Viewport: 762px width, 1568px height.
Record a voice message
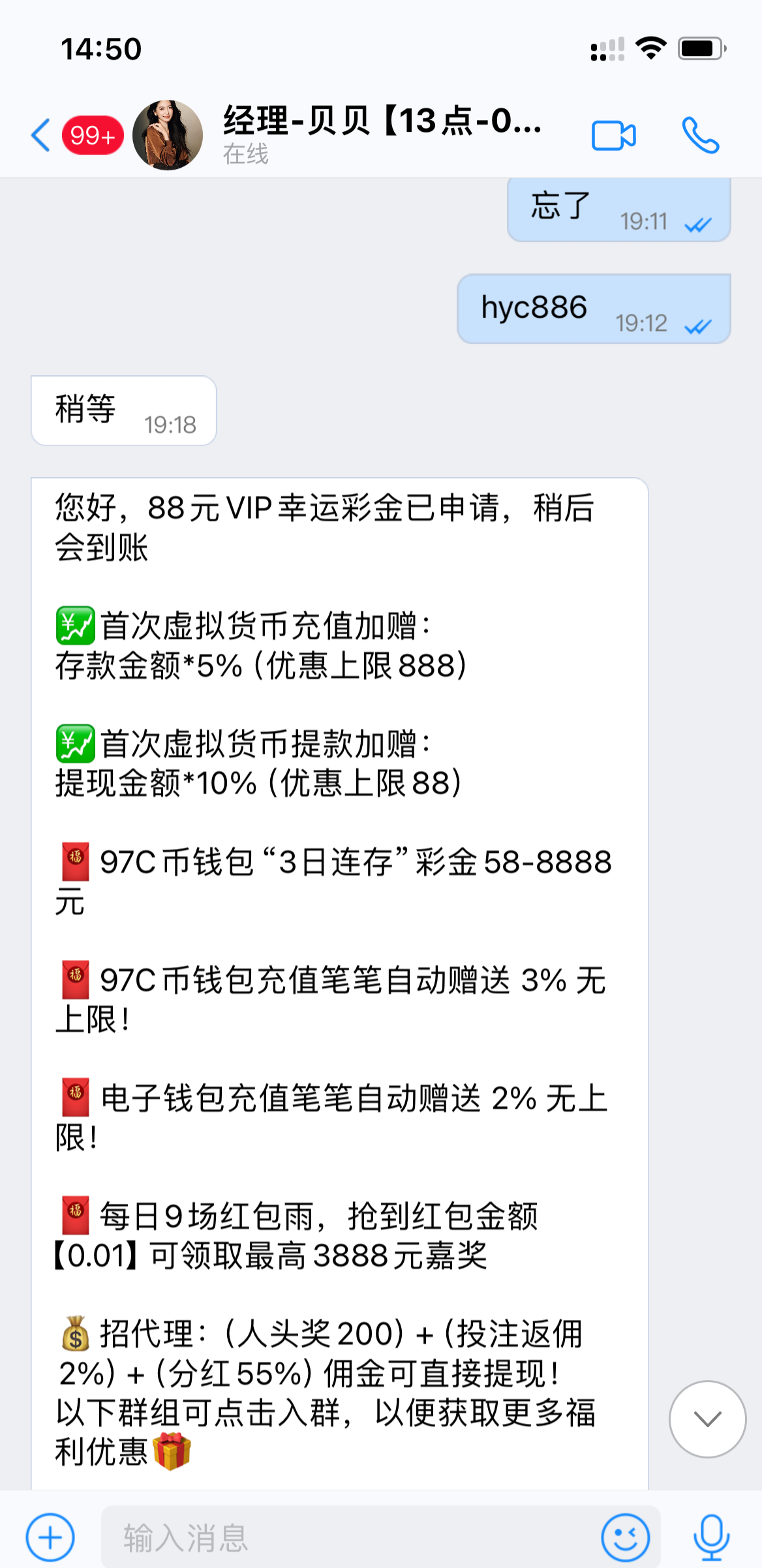711,1537
